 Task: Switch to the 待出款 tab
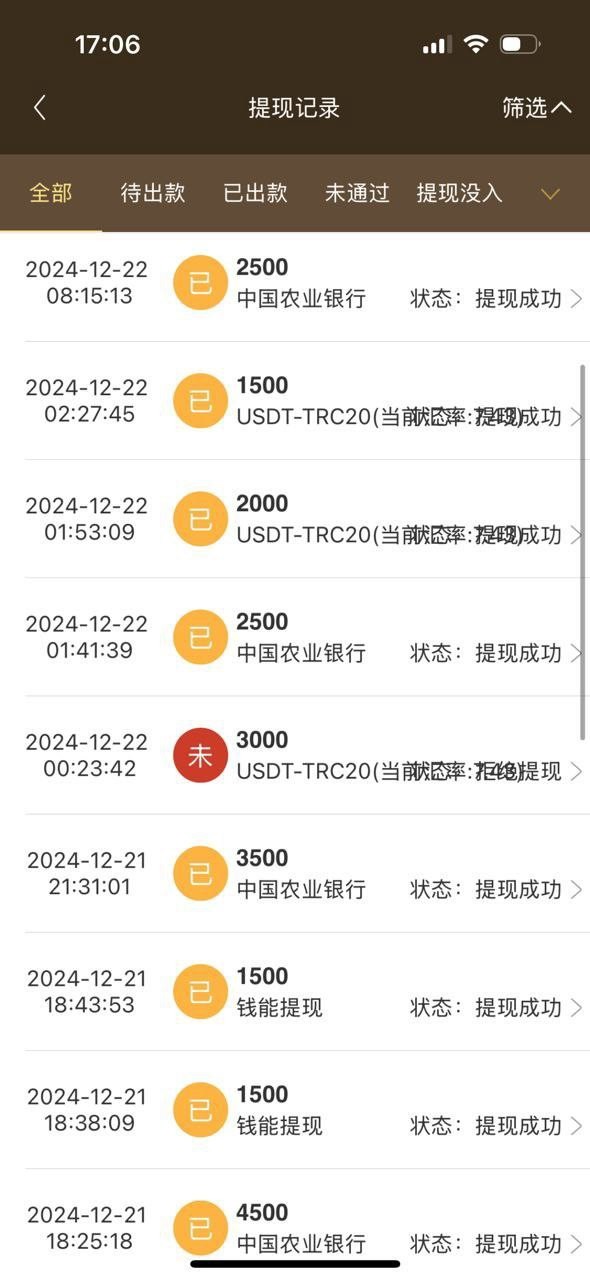coord(153,193)
